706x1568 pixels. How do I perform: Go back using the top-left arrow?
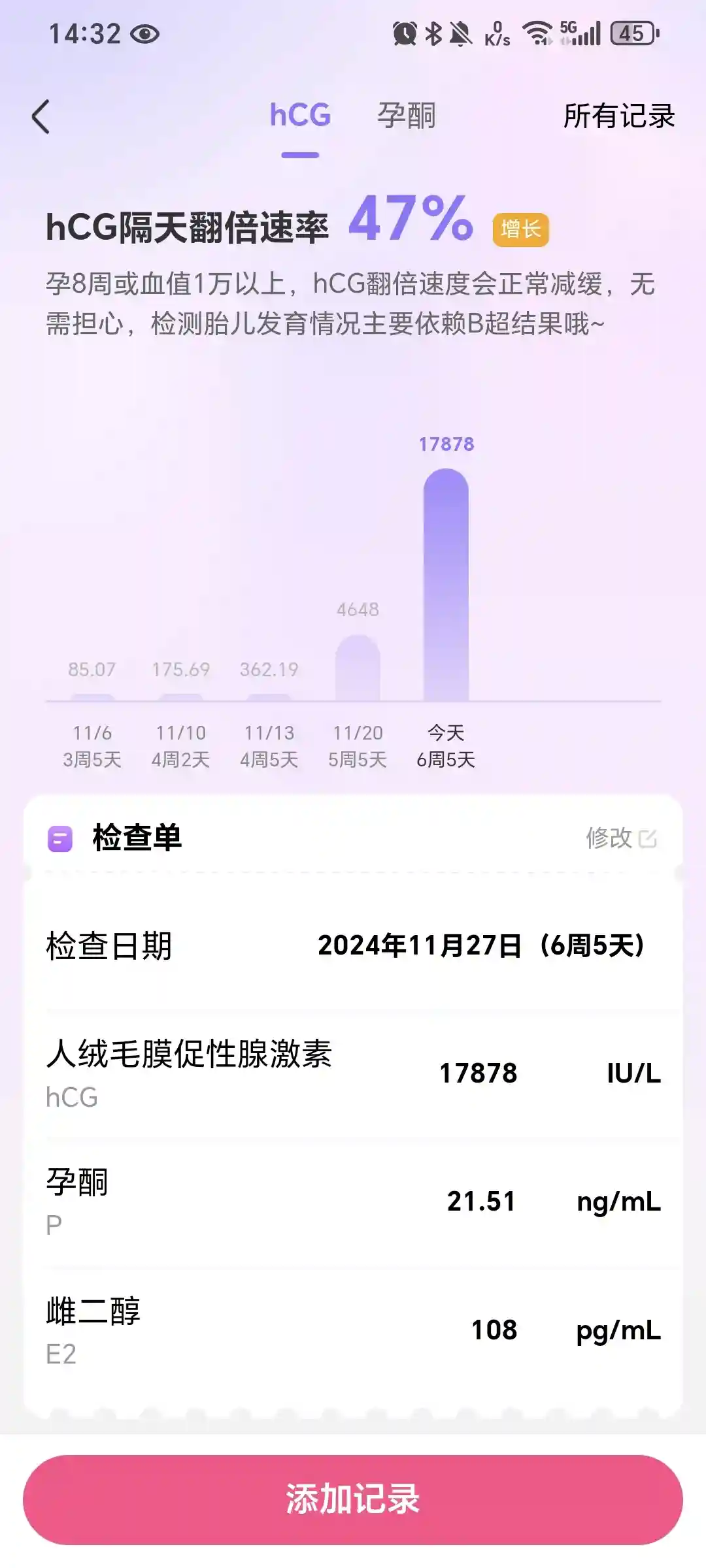coord(41,117)
